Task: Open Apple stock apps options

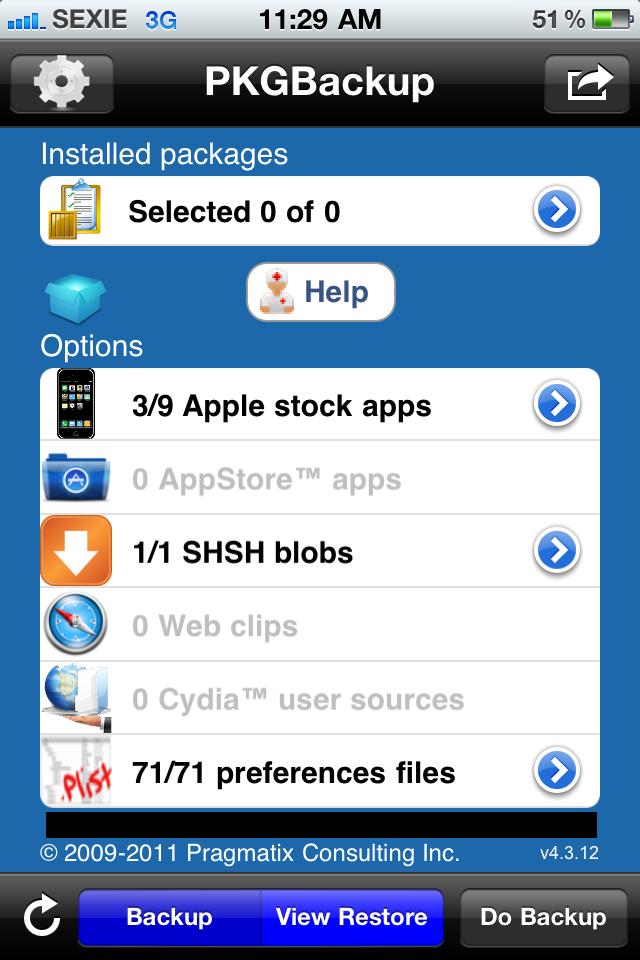Action: click(320, 405)
